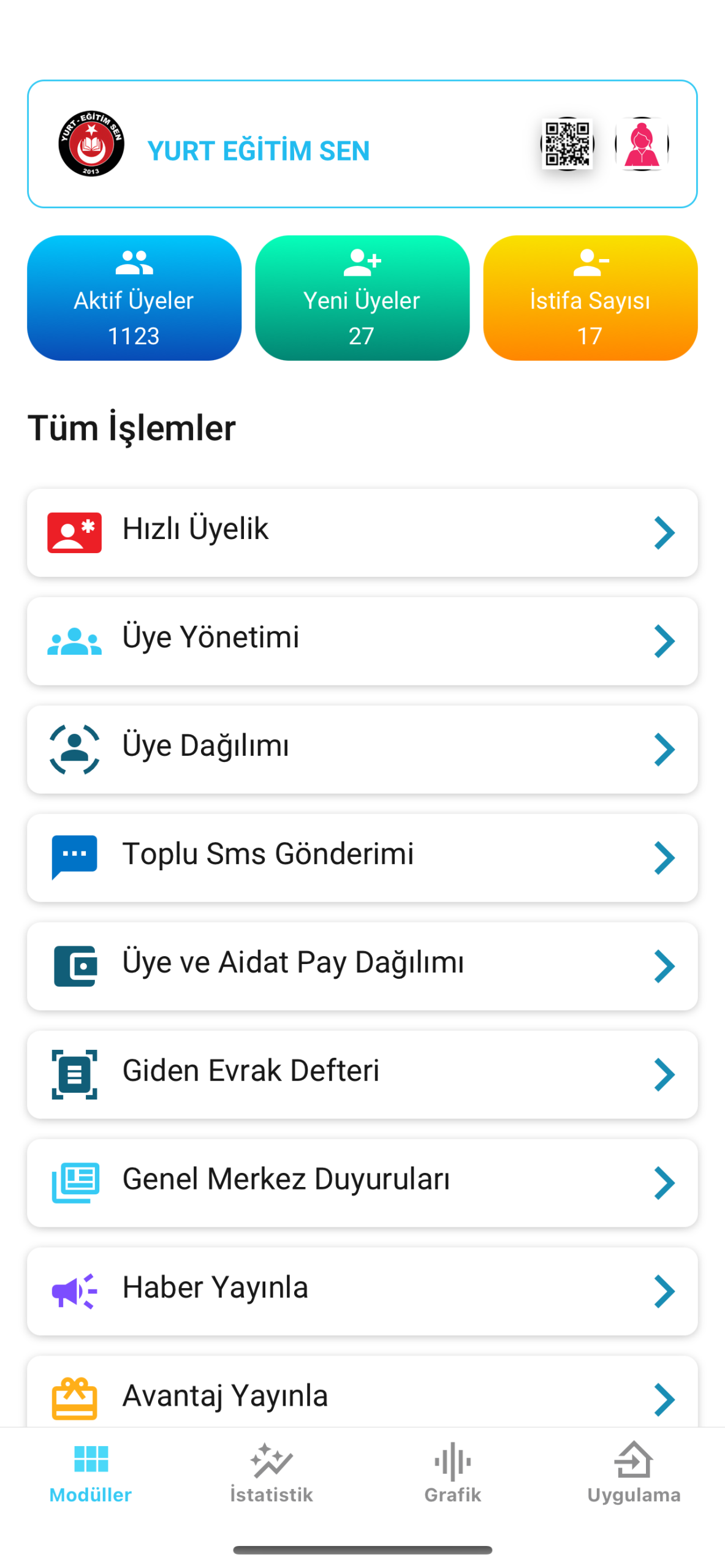Go to Üye Yönetimi
The width and height of the screenshot is (725, 1568).
[362, 641]
